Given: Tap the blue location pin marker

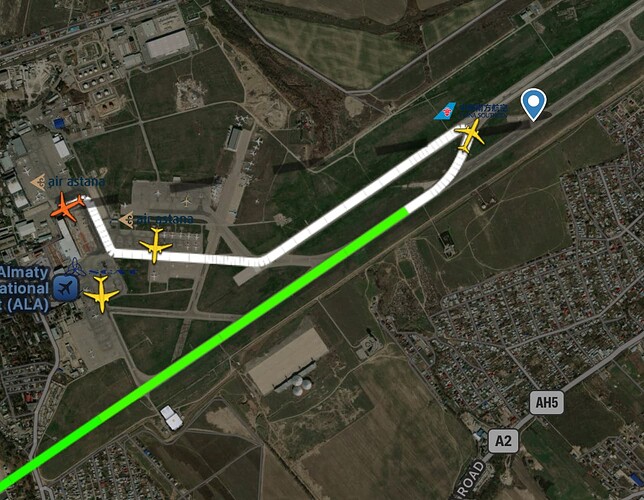Looking at the screenshot, I should (x=535, y=103).
